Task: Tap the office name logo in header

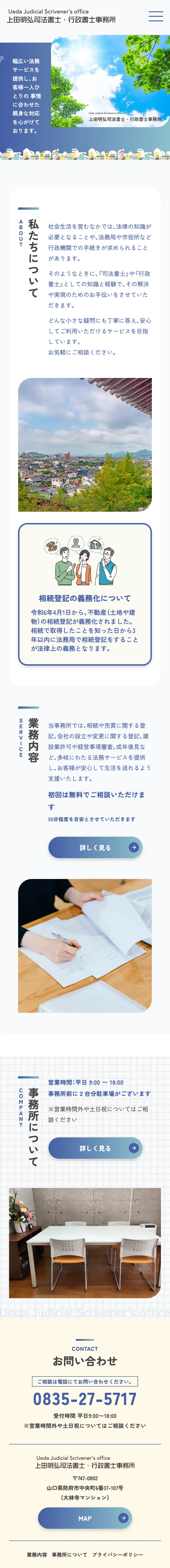Action: coord(61,16)
